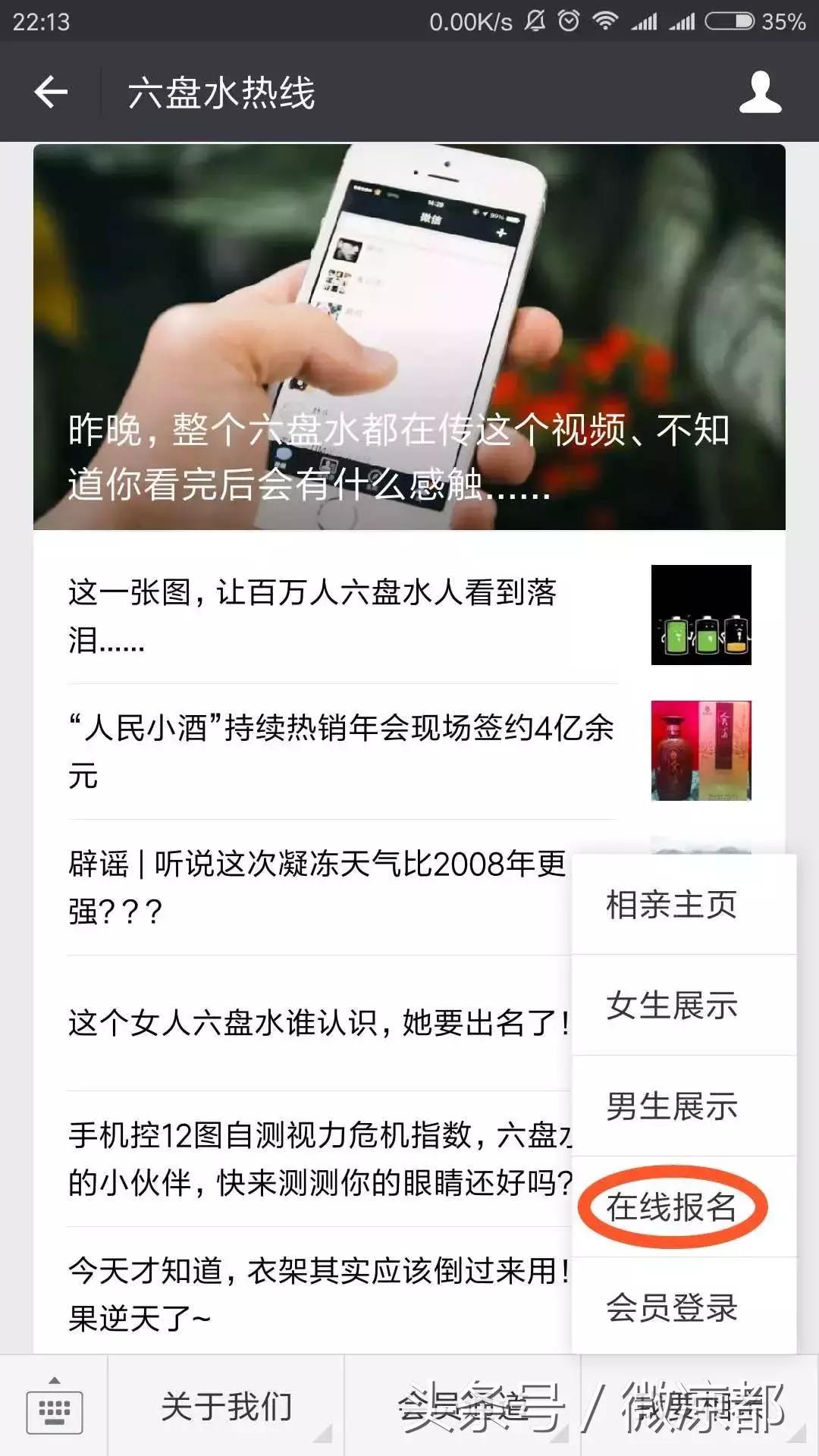The width and height of the screenshot is (819, 1456).
Task: Open 男生展示 in the menu
Action: coord(671,1106)
